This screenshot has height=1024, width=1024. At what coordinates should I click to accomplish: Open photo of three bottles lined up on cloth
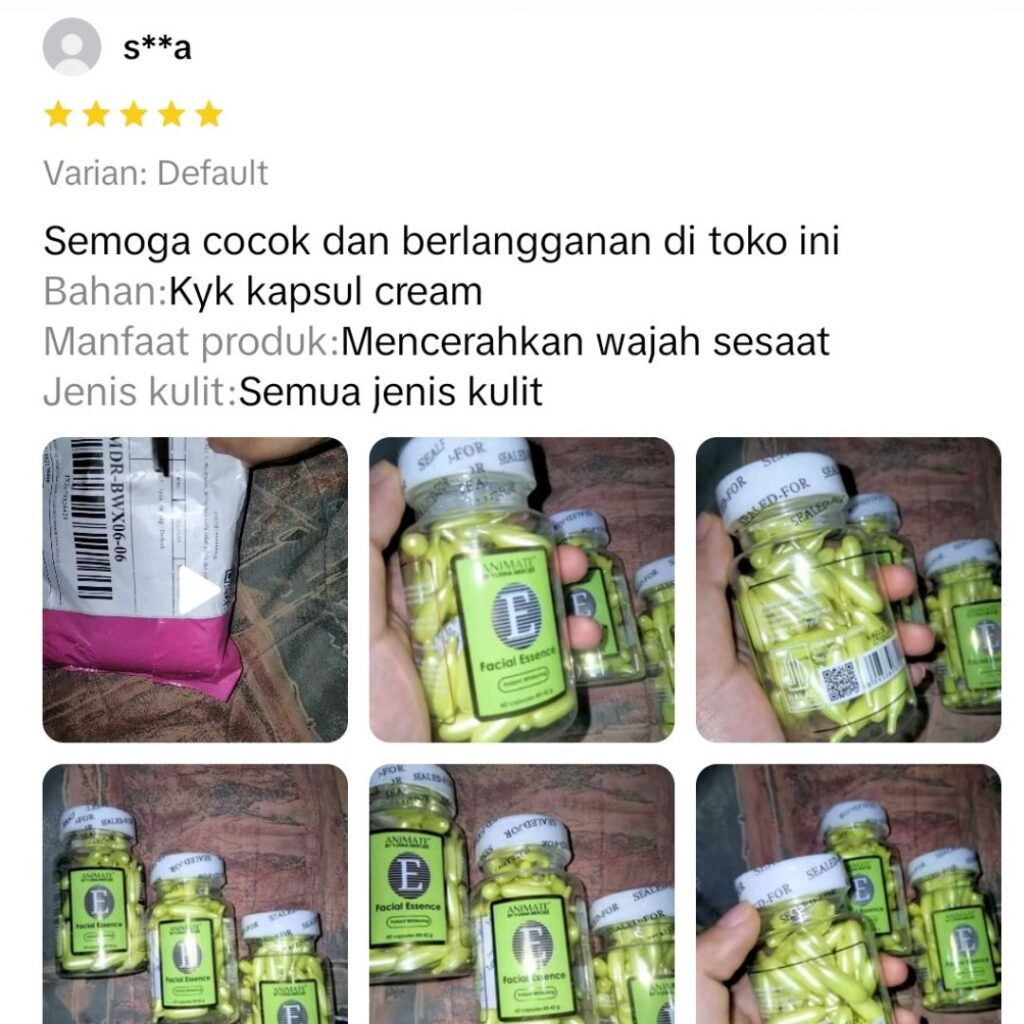click(195, 893)
